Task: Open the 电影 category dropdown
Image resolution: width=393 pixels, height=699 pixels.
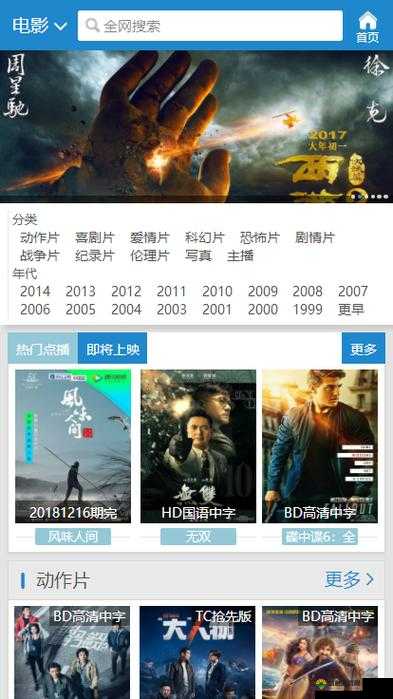Action: [40, 25]
